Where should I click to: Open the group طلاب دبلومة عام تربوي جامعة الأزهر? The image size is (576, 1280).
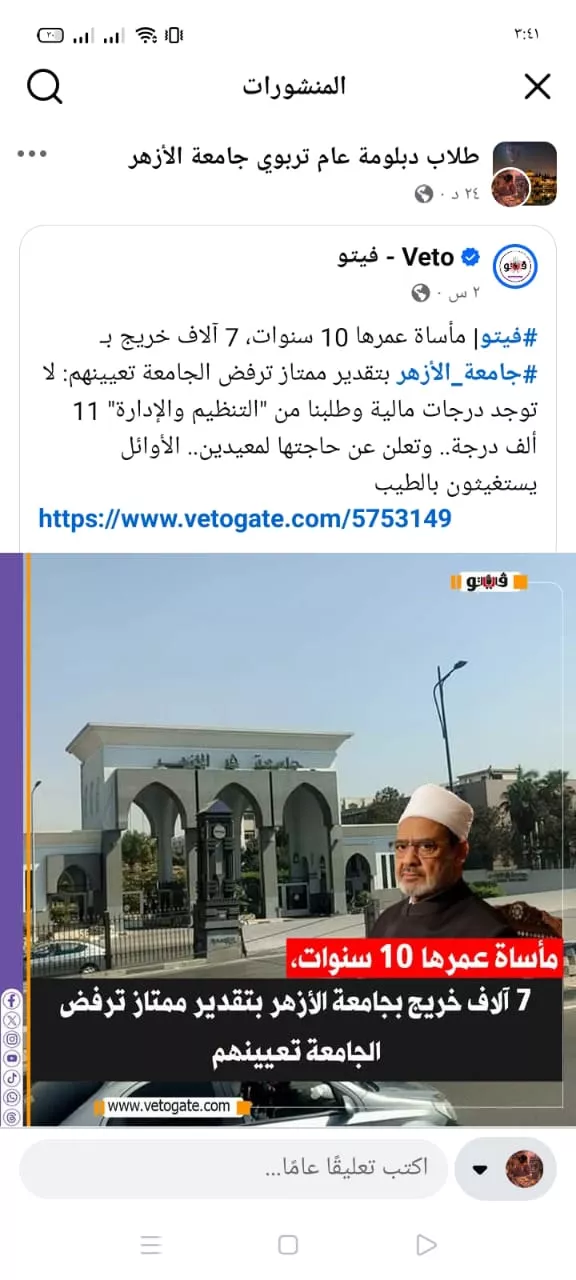click(306, 158)
